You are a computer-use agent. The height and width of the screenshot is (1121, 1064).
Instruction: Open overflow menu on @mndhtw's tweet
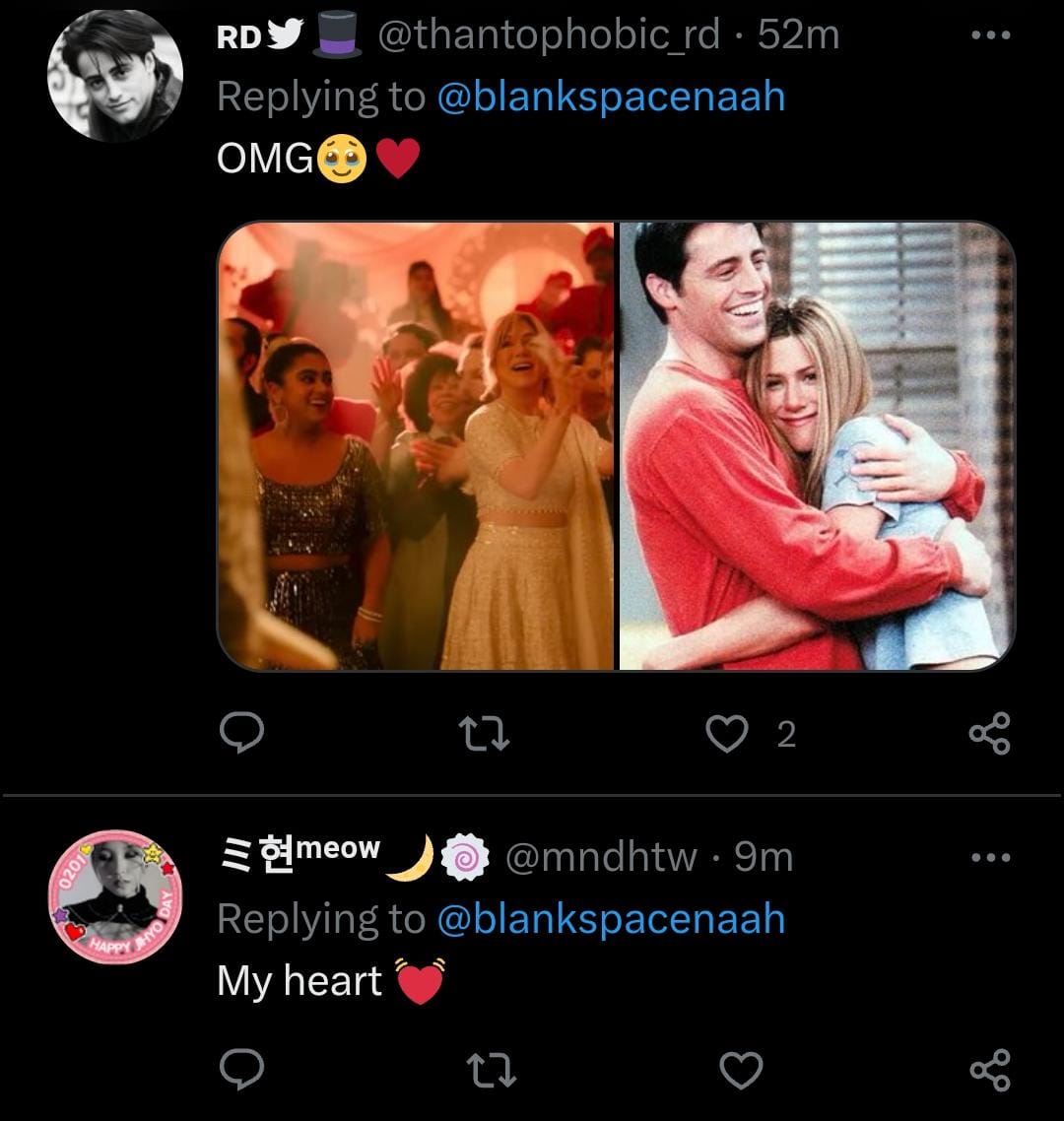[x=990, y=858]
